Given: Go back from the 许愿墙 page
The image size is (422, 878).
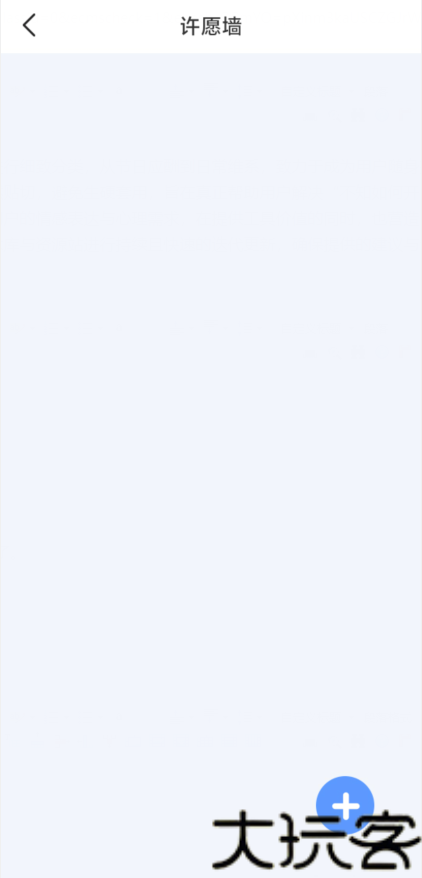Looking at the screenshot, I should pos(29,26).
